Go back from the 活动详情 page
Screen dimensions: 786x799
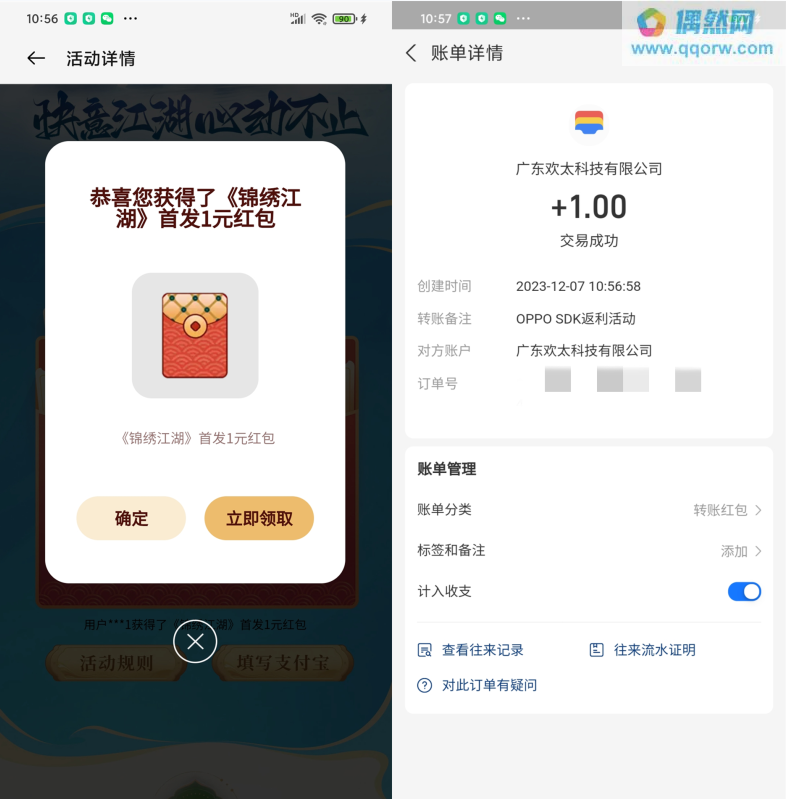point(36,58)
